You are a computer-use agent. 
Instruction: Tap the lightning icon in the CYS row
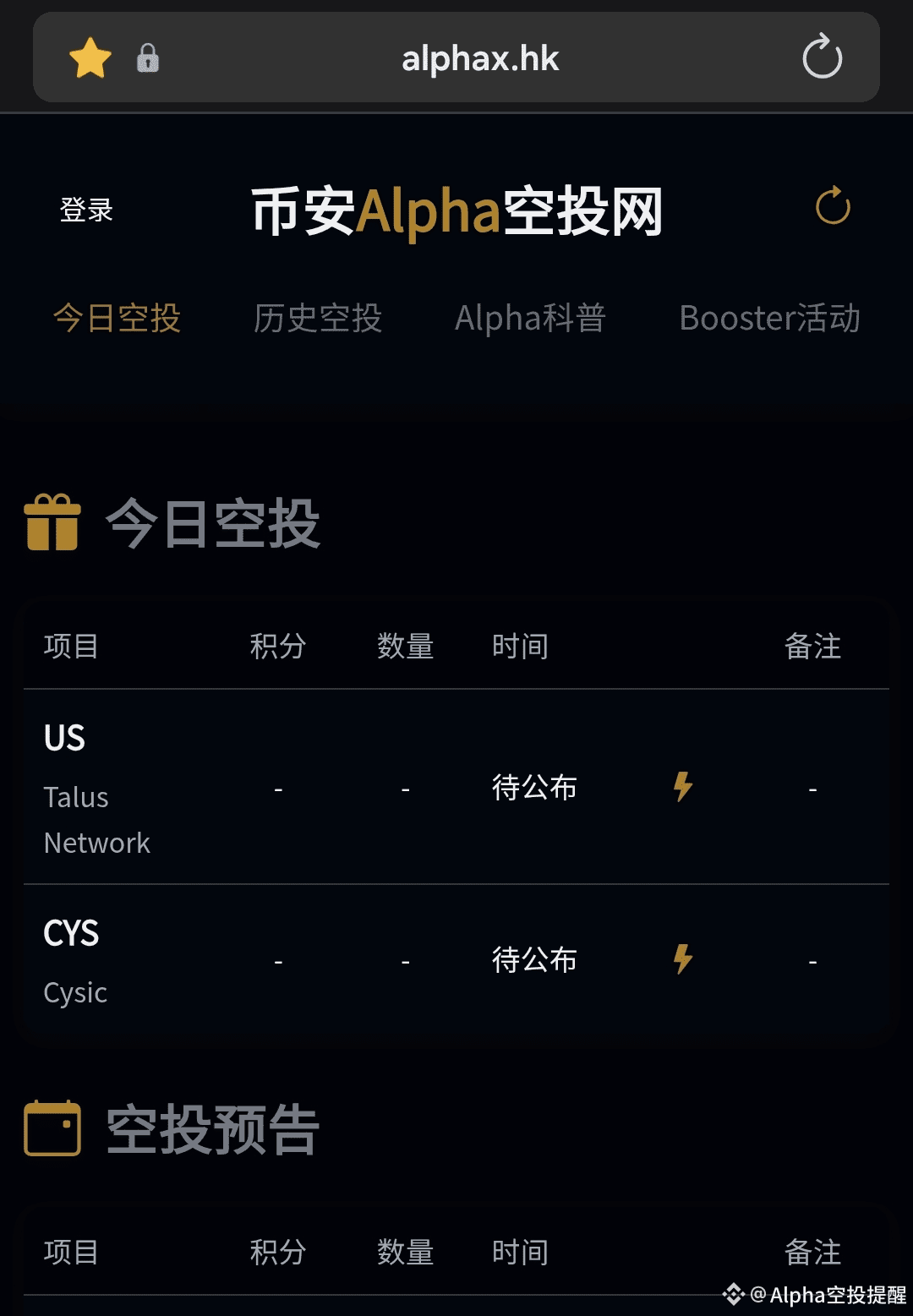pyautogui.click(x=683, y=959)
